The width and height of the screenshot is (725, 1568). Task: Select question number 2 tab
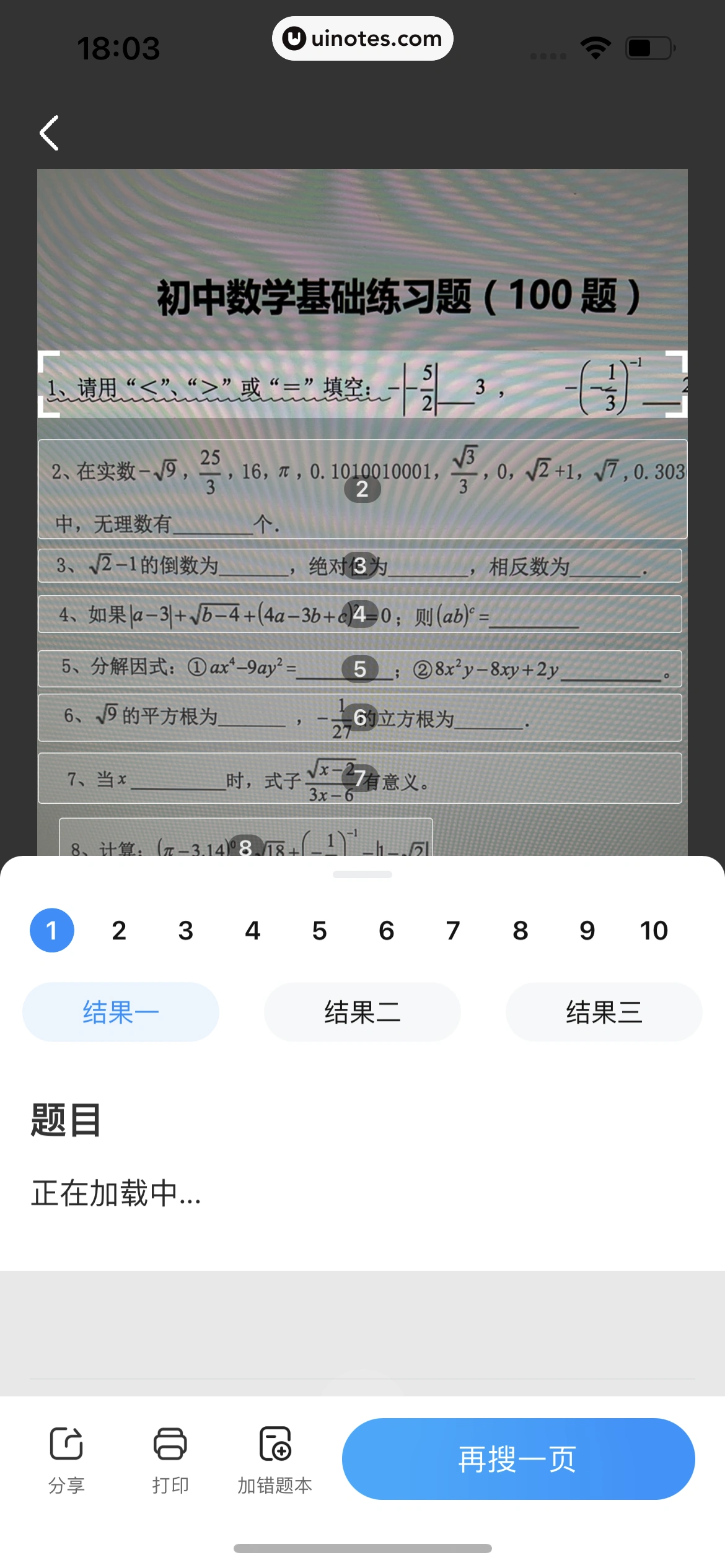coord(119,931)
